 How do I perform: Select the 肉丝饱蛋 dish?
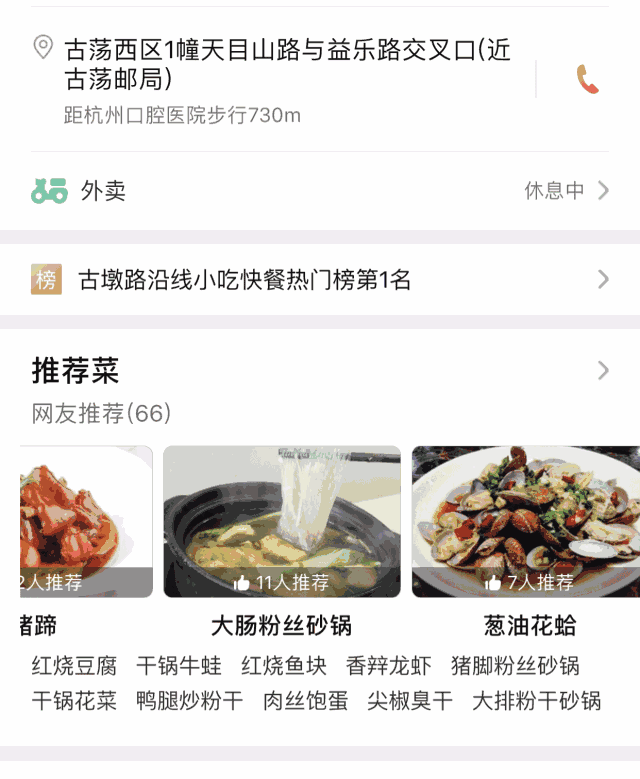tap(305, 701)
